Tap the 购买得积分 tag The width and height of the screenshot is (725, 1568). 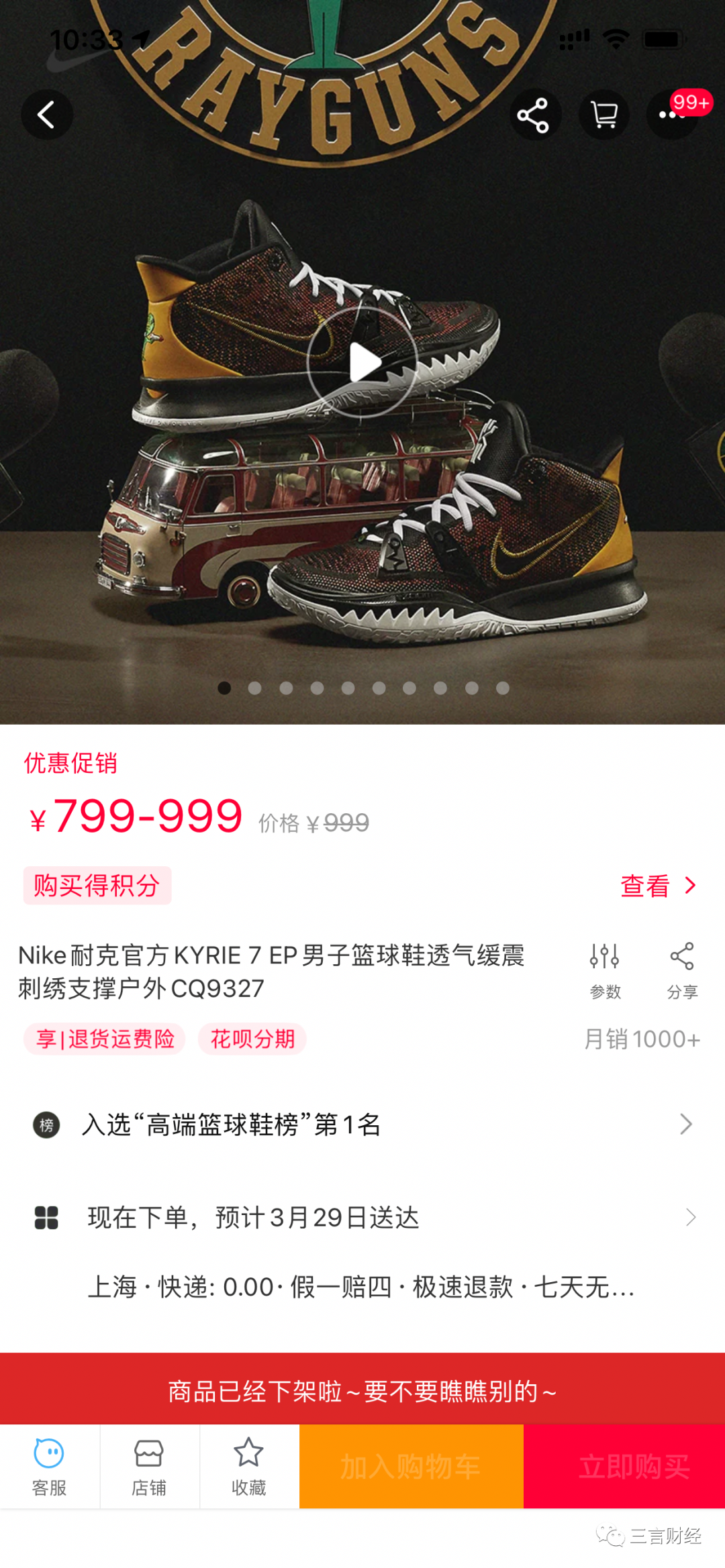[x=97, y=886]
